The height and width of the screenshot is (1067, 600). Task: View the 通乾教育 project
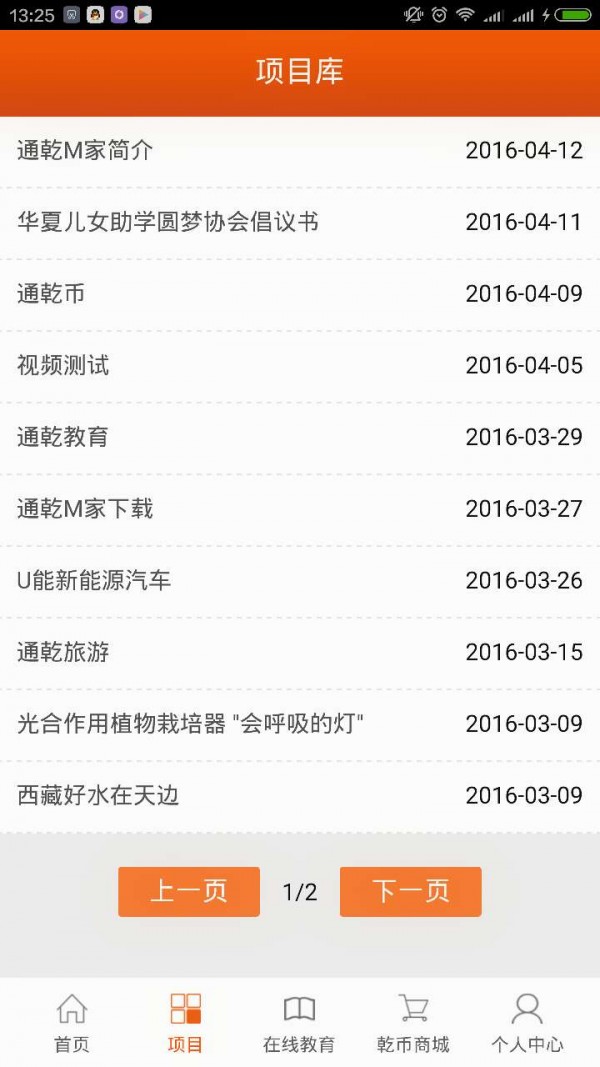tap(63, 437)
